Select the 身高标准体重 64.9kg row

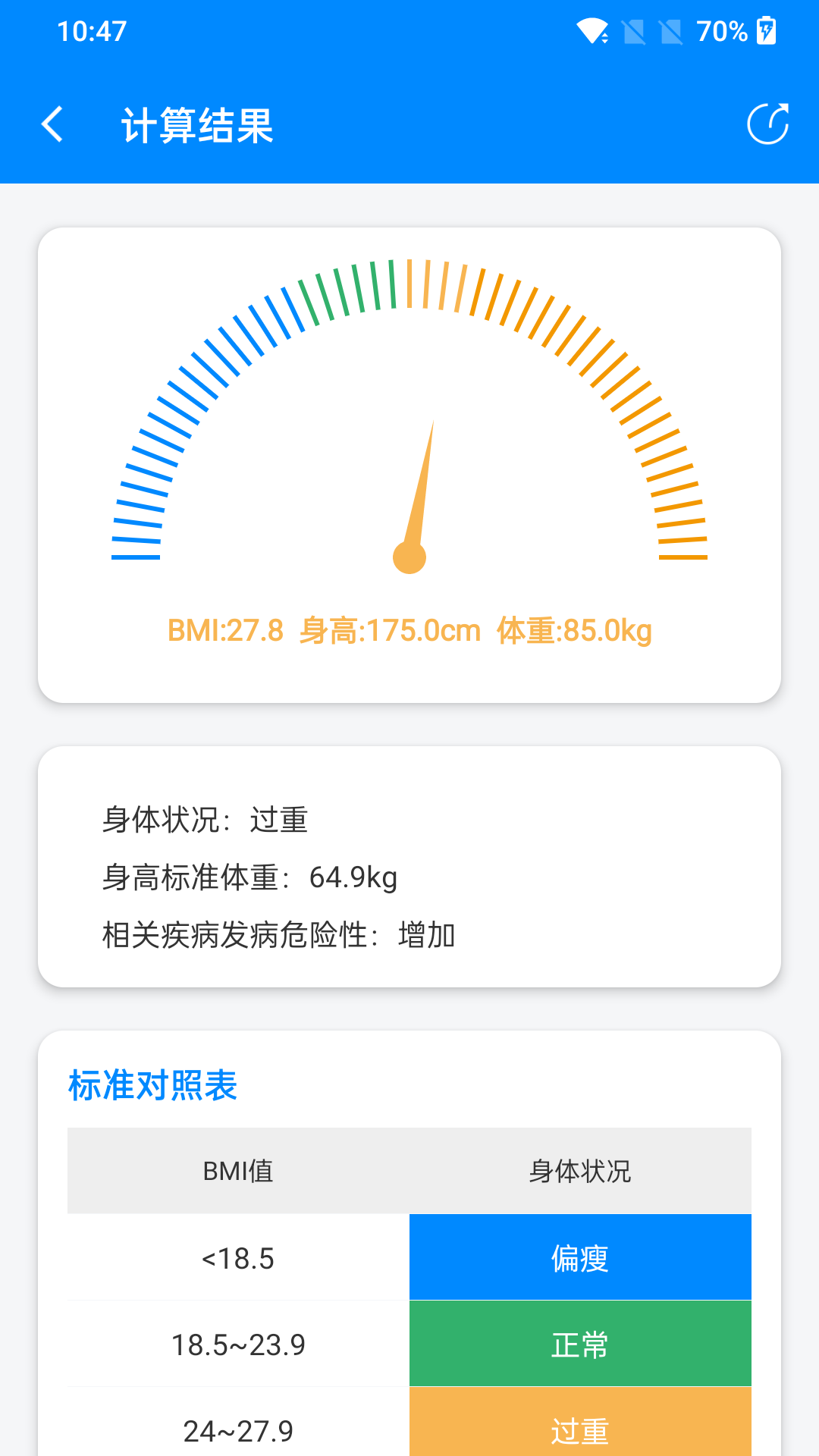tap(250, 878)
